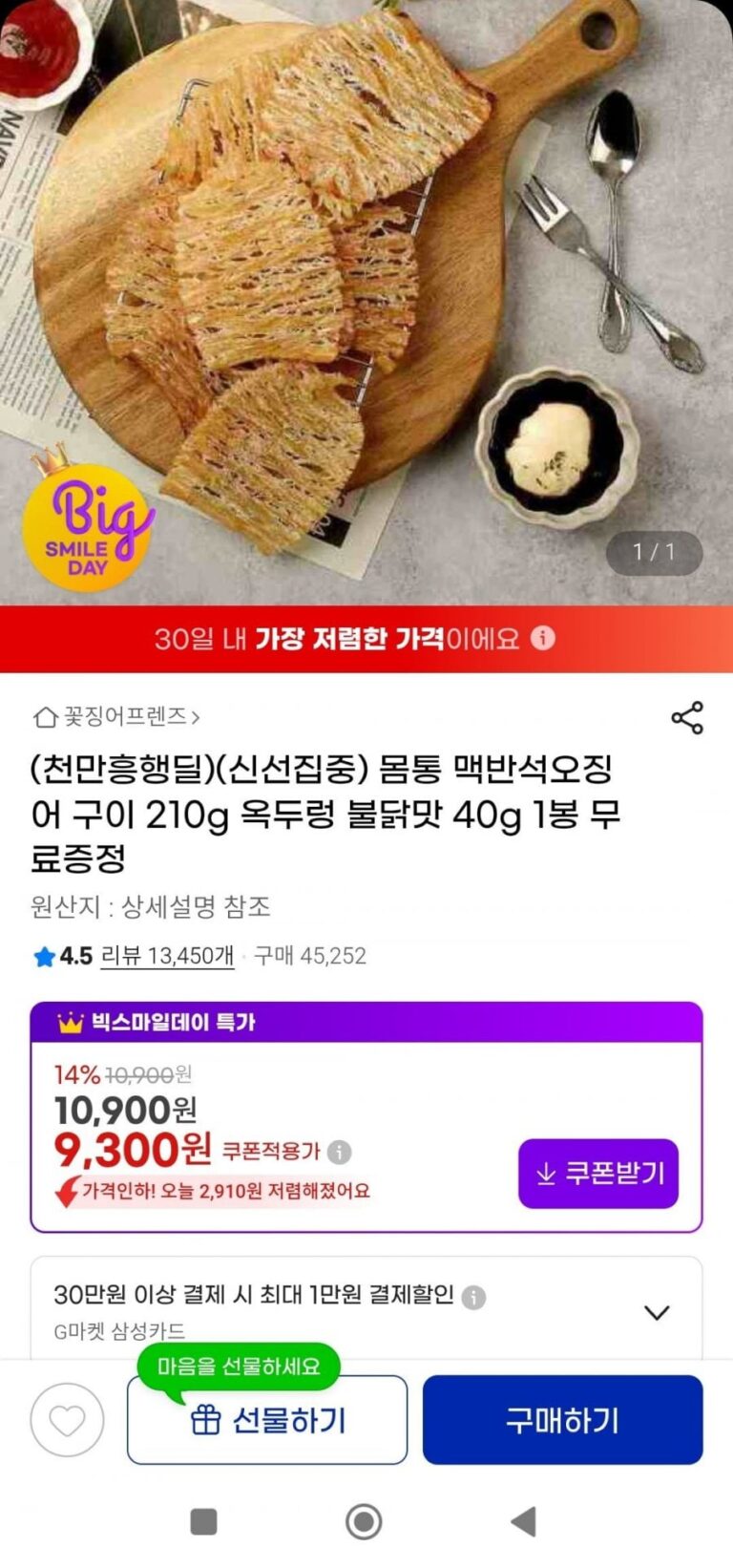Show info about the 1만원 결제할인
This screenshot has height=1568, width=733.
(473, 1297)
